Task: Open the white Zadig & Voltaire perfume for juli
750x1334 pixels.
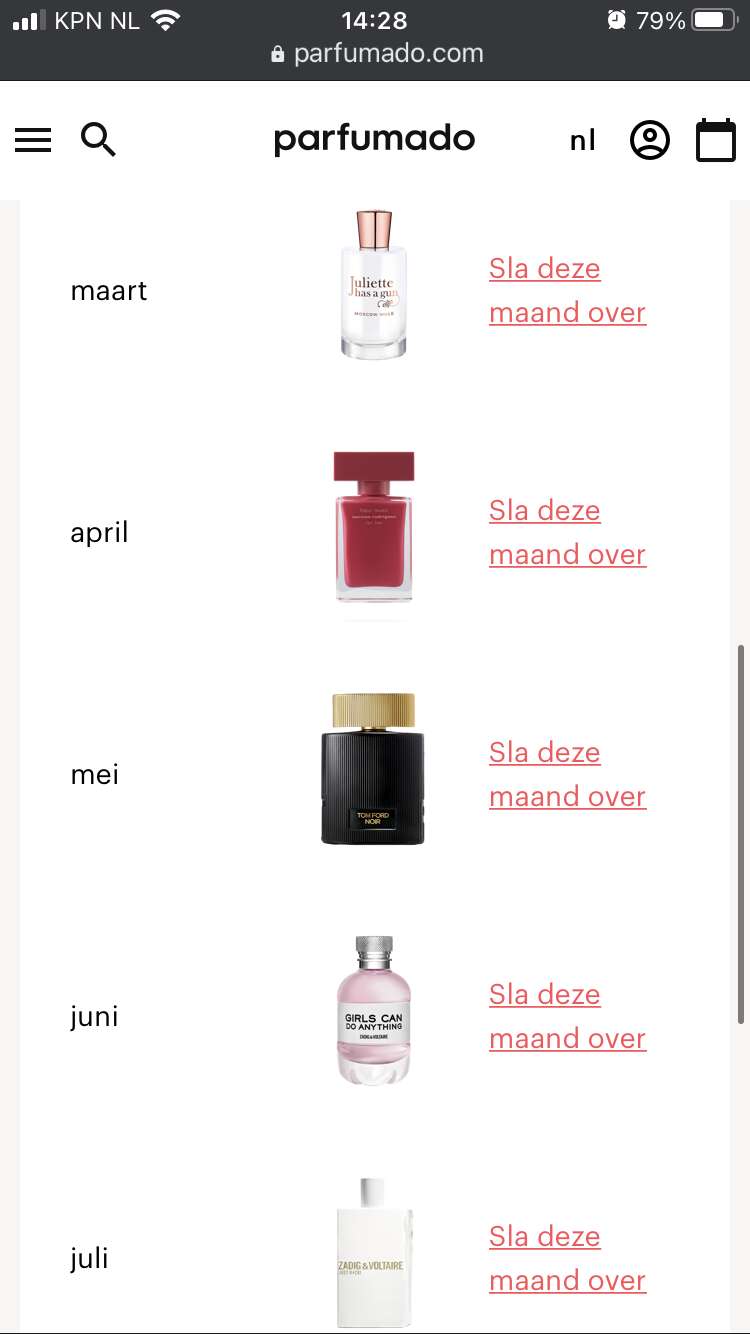Action: (374, 1254)
